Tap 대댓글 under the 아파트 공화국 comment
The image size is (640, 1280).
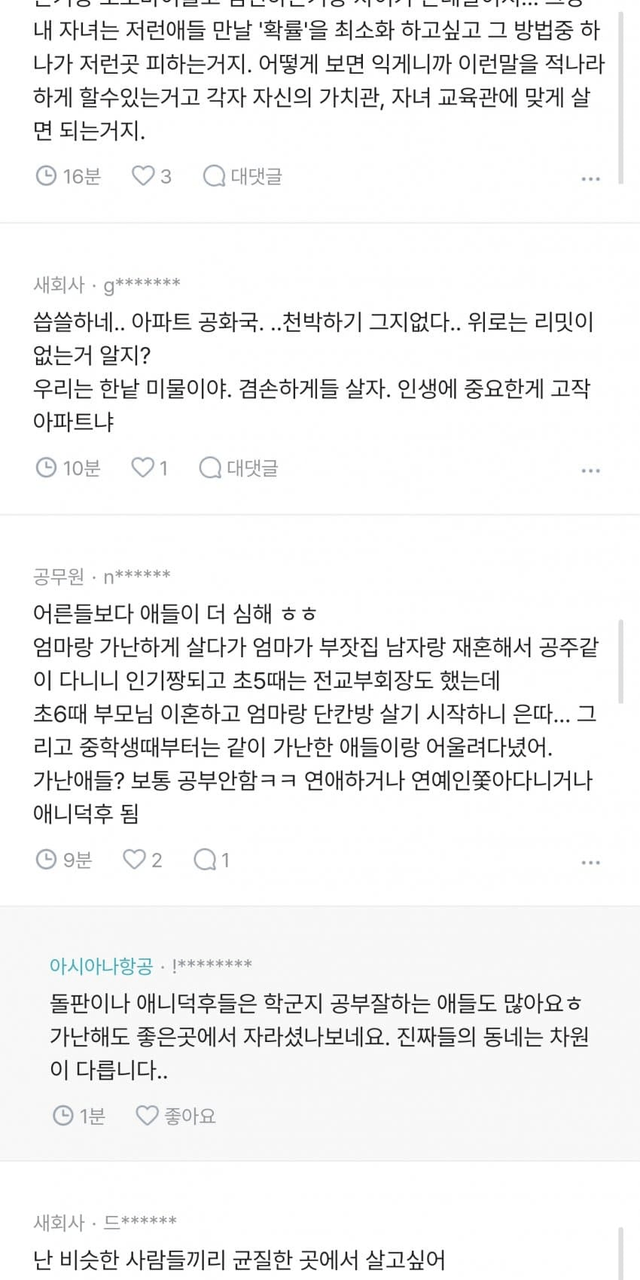pos(238,467)
